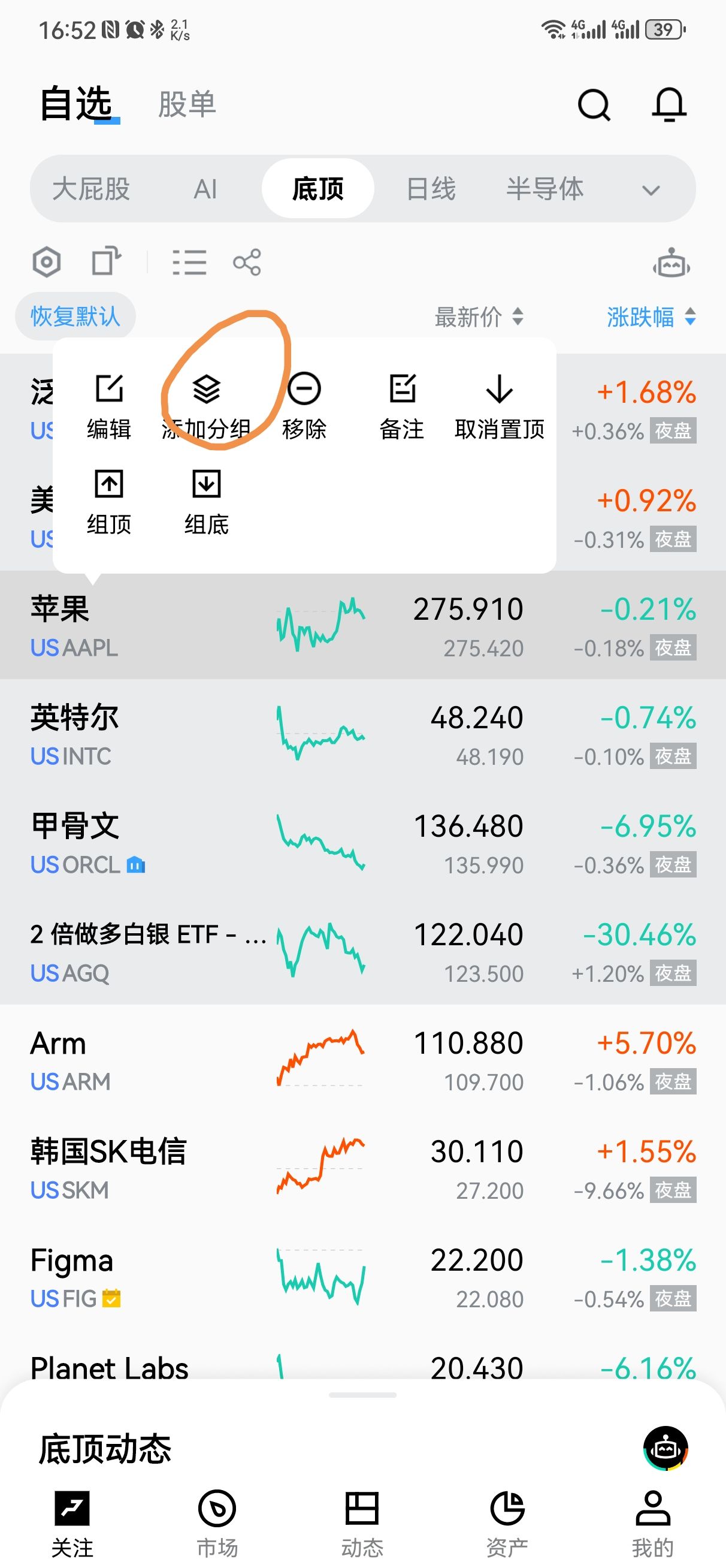Share the watchlist via share icon
The width and height of the screenshot is (726, 1568).
coord(246,263)
